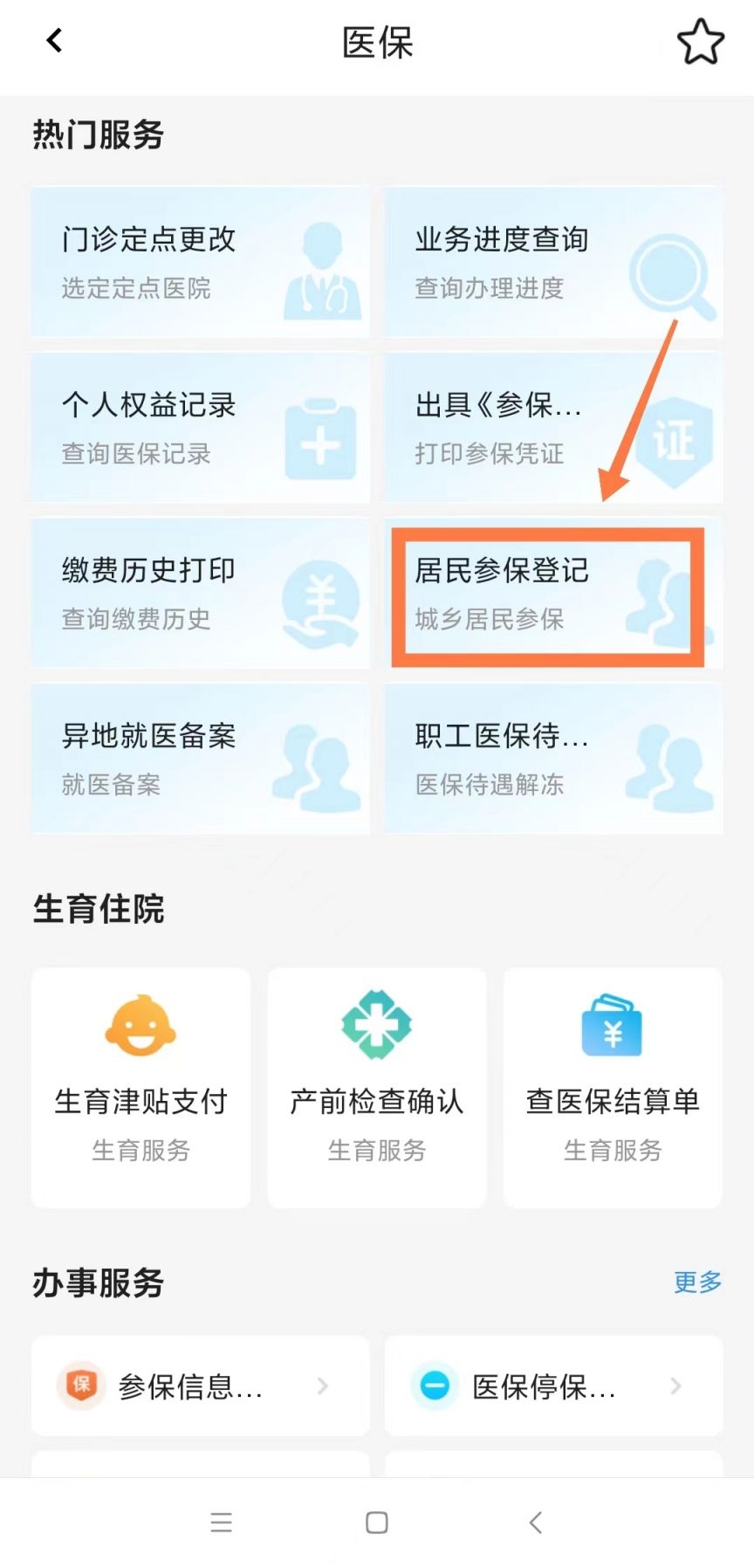Open recent apps from navigation bar
Viewport: 754px width, 1568px height.
click(x=221, y=1523)
